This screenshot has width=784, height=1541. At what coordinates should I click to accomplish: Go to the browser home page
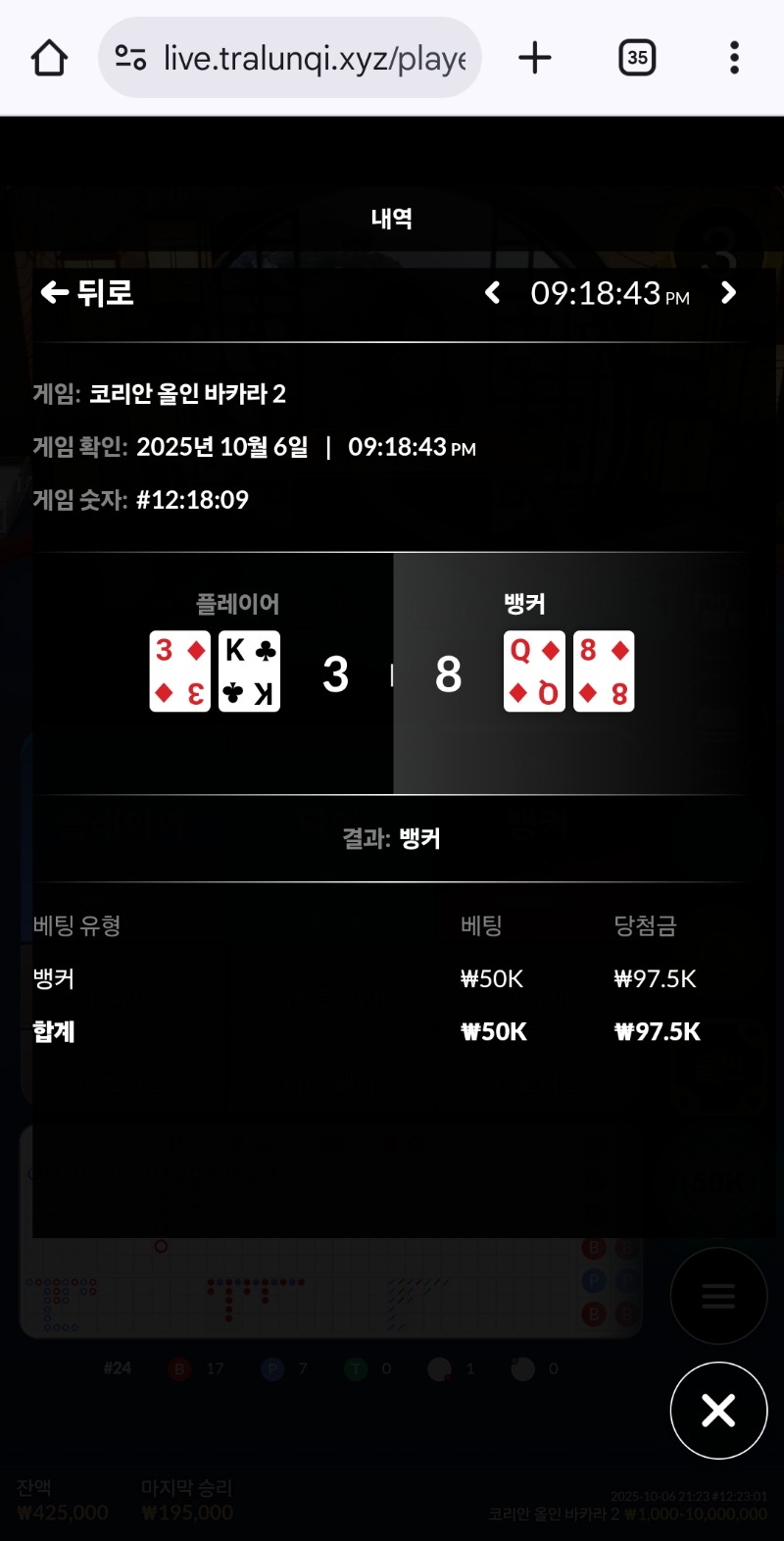[x=49, y=58]
